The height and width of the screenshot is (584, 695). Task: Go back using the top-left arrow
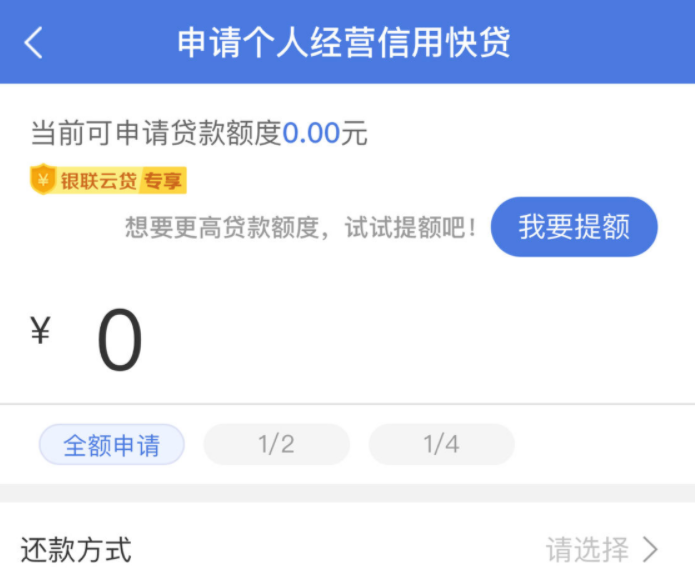pyautogui.click(x=34, y=42)
